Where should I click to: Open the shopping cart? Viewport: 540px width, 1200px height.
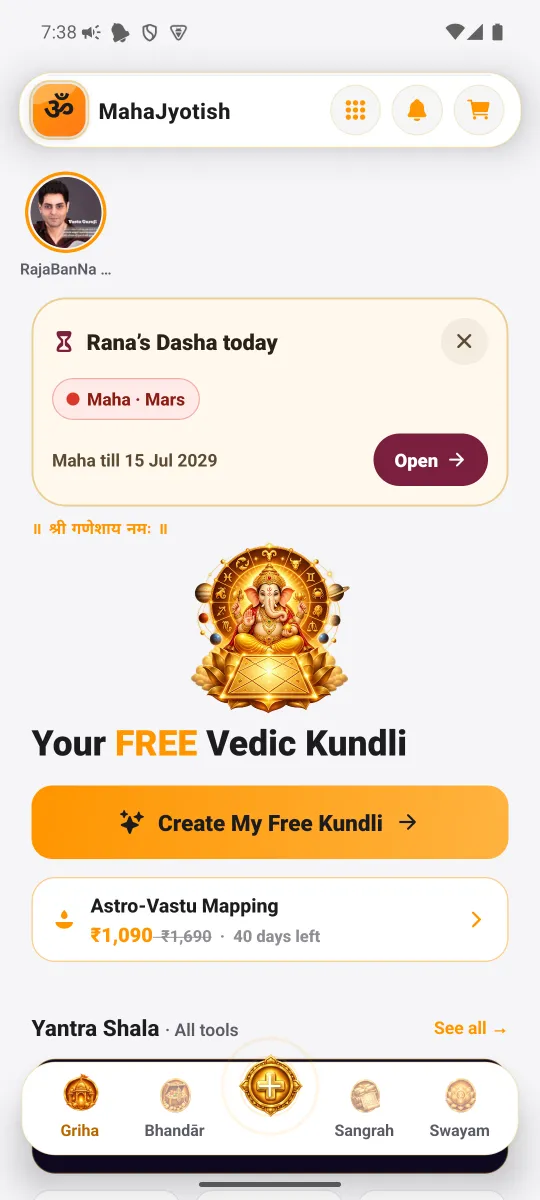pos(479,110)
